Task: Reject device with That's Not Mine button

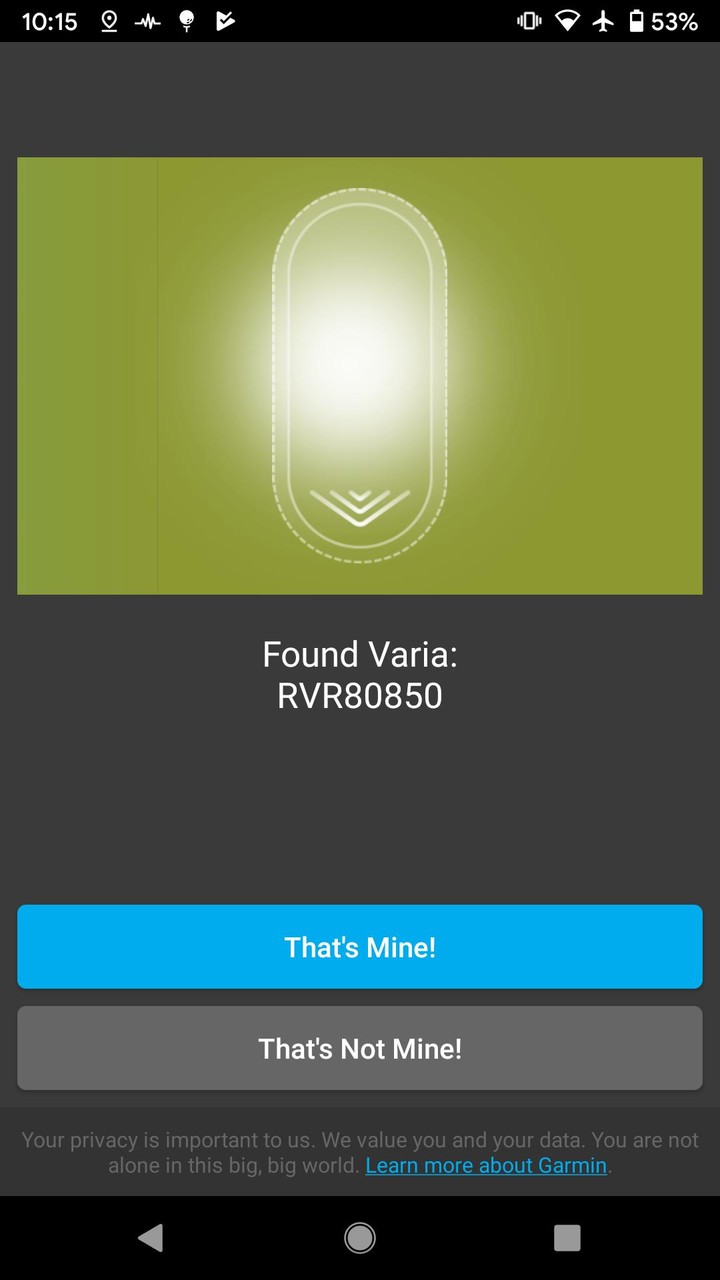Action: (360, 1048)
